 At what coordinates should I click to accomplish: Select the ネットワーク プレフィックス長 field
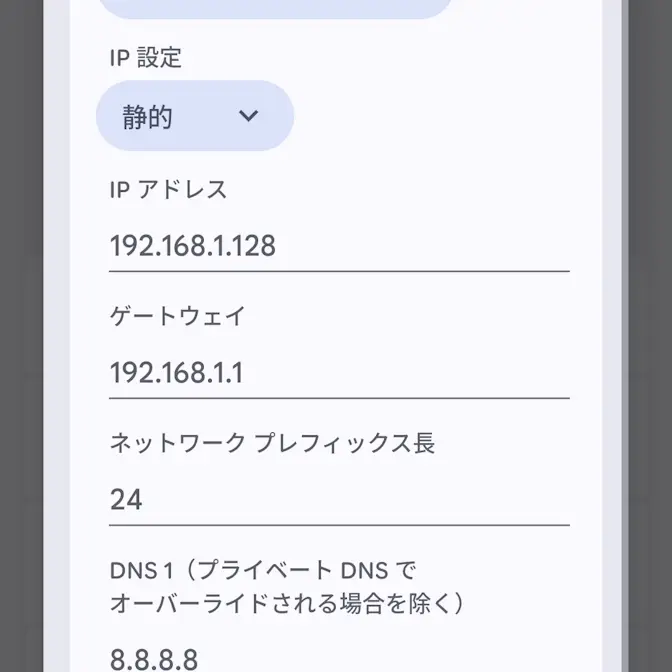[x=338, y=499]
